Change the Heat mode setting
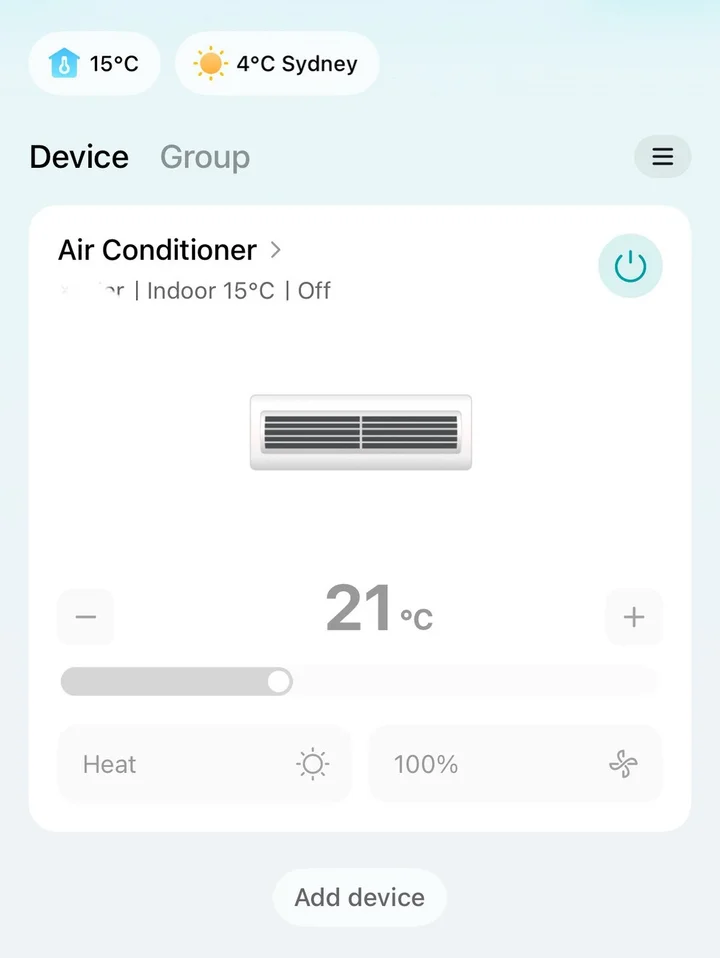The image size is (720, 958). (205, 765)
